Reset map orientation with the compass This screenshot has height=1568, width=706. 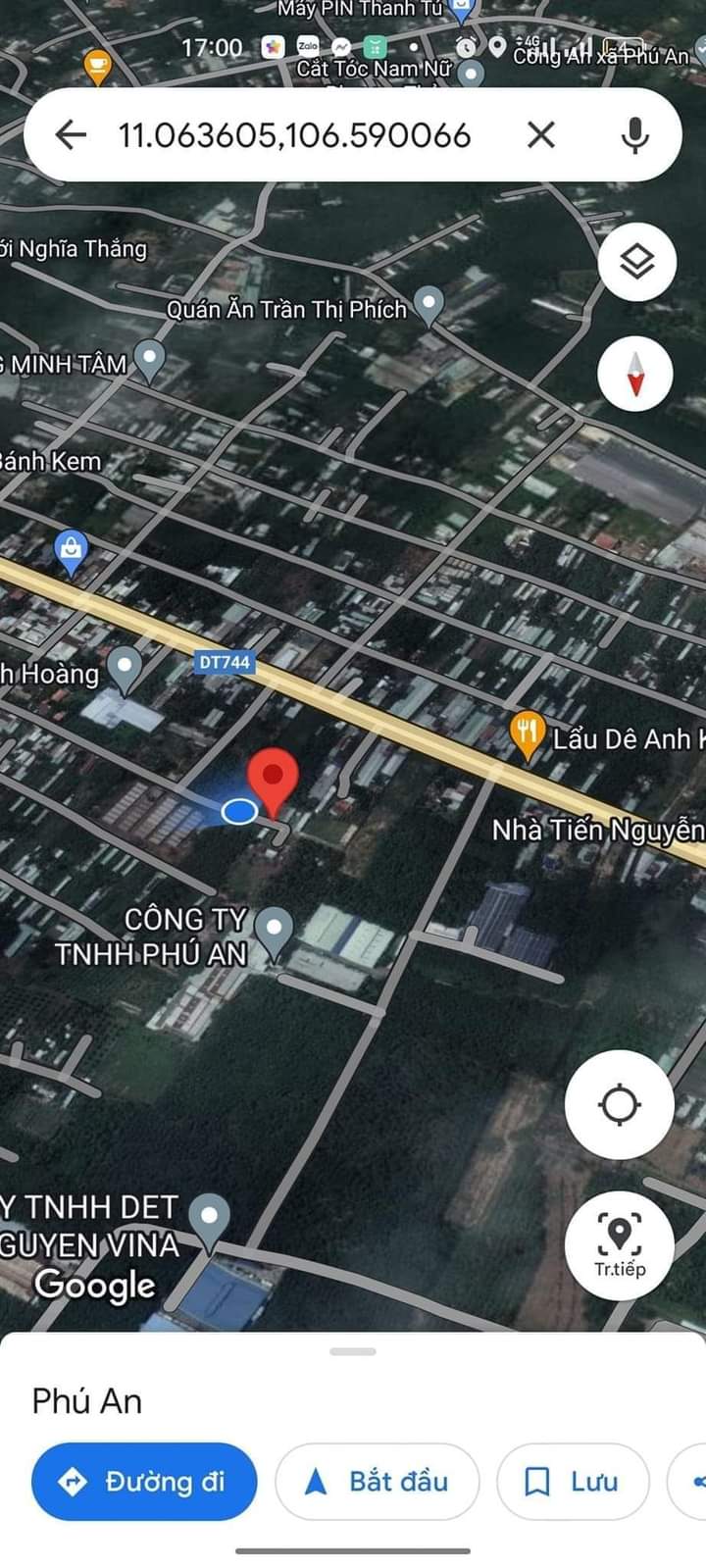636,374
